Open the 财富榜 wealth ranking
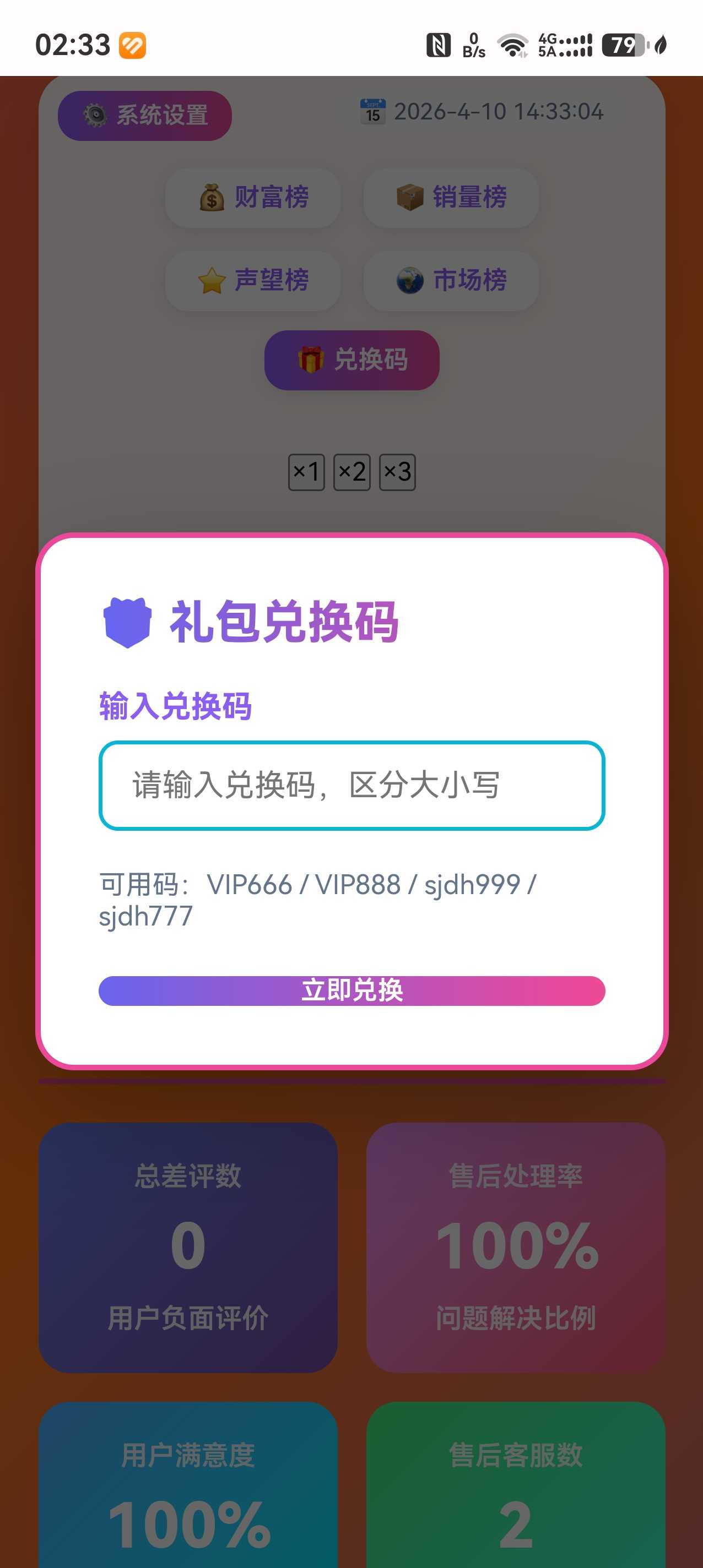Screen dimensions: 703x1568 click(253, 198)
